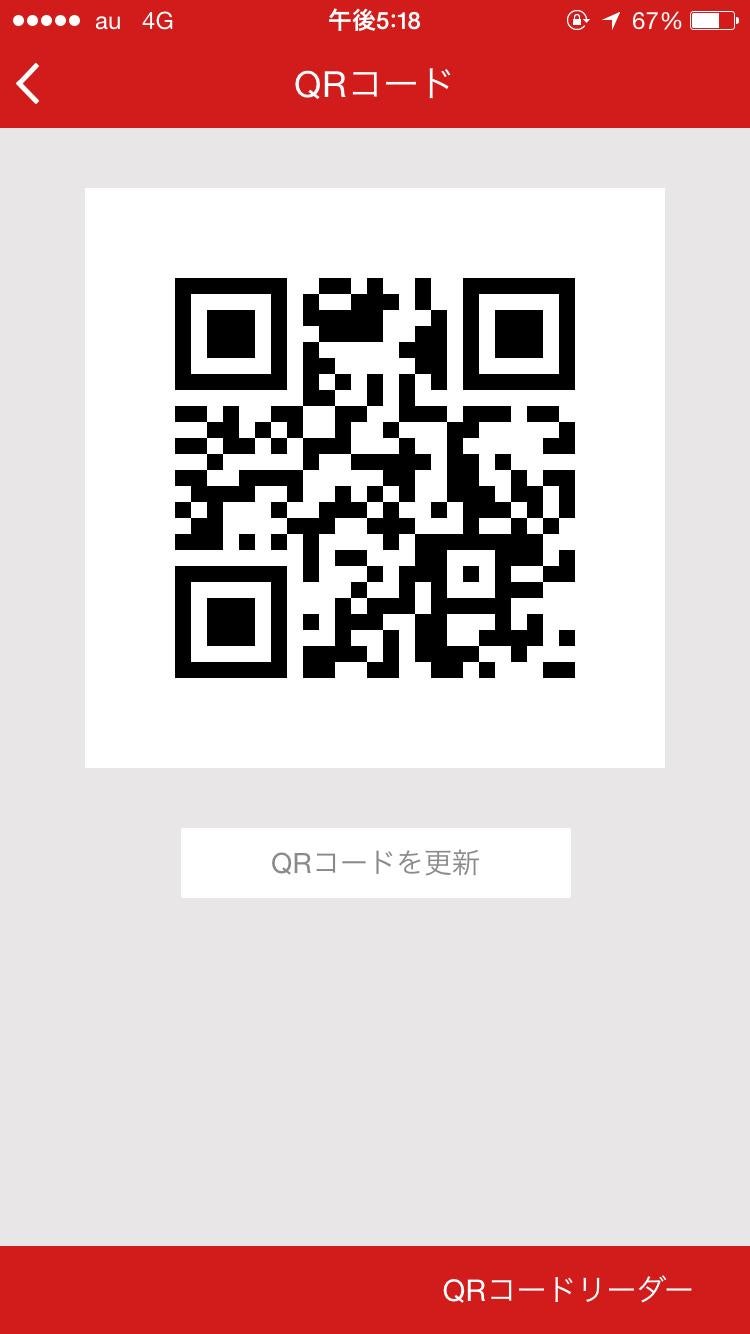Viewport: 750px width, 1334px height.
Task: Select the orientation lock icon
Action: tap(578, 20)
